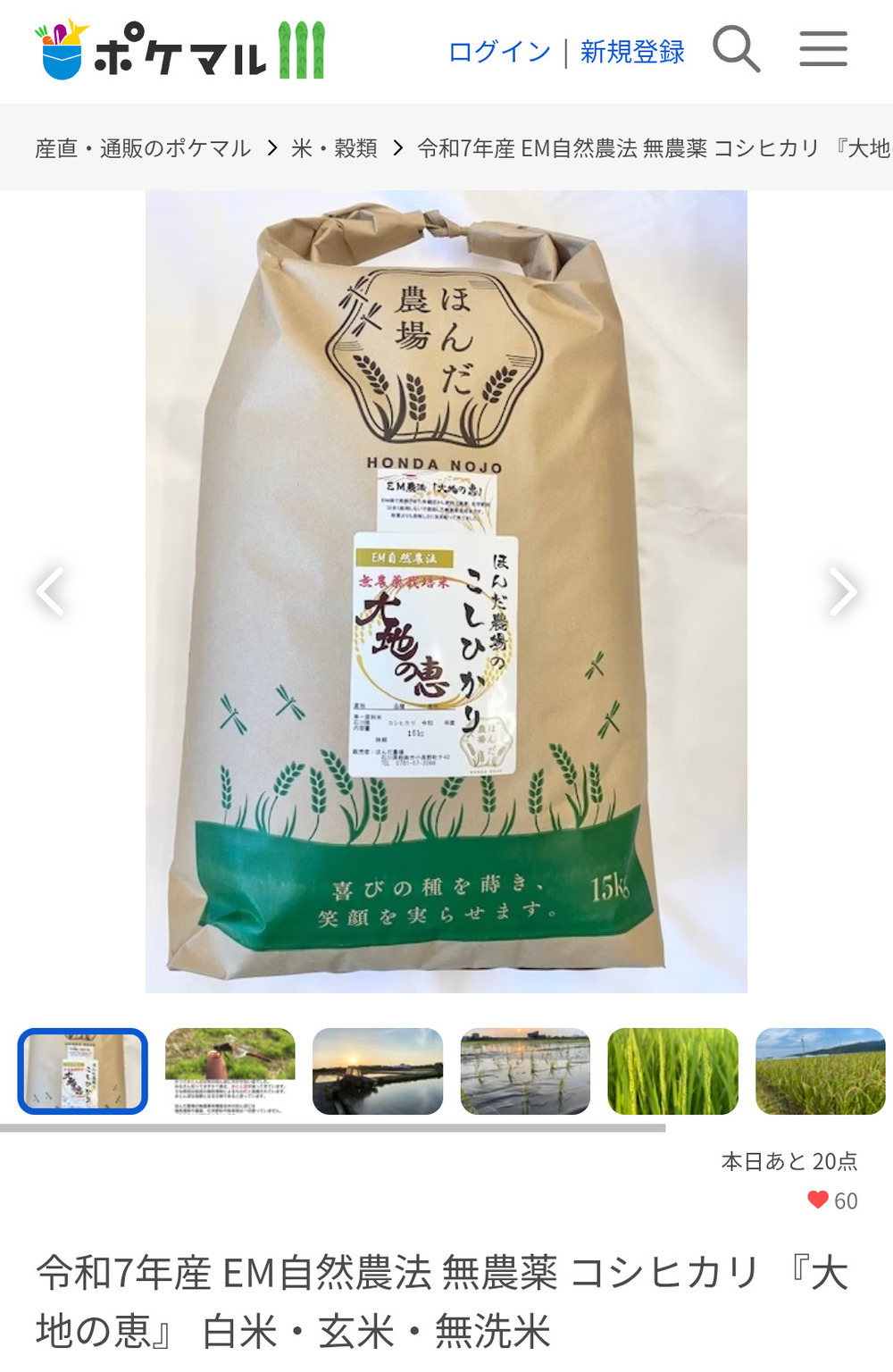Select the green rice ears thumbnail

pyautogui.click(x=673, y=1071)
